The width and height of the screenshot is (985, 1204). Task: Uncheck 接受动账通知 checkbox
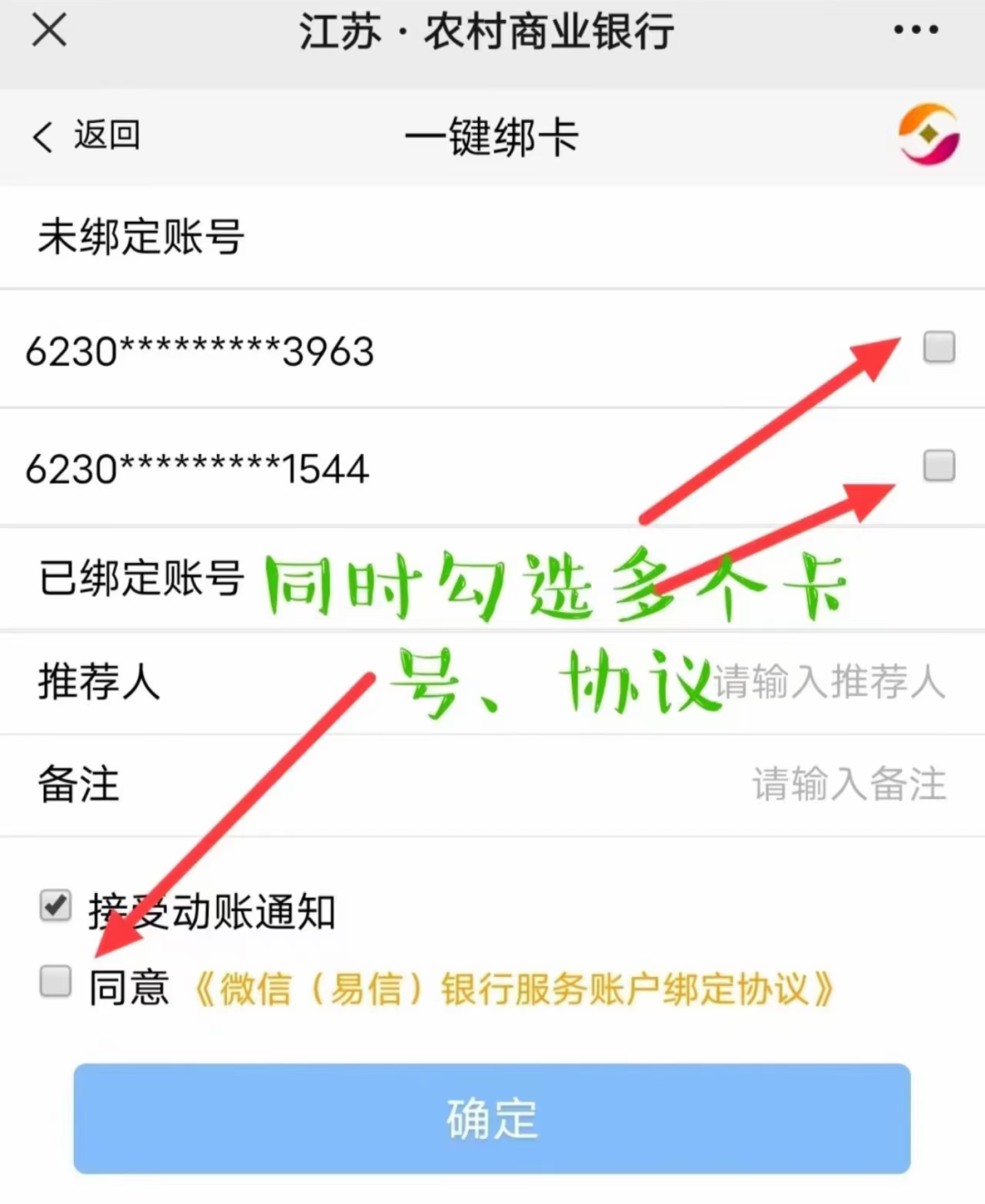click(56, 906)
